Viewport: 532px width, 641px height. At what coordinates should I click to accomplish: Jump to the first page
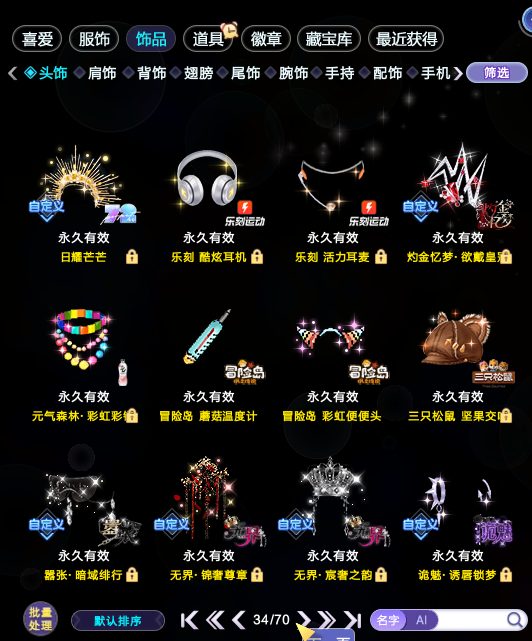click(x=189, y=620)
